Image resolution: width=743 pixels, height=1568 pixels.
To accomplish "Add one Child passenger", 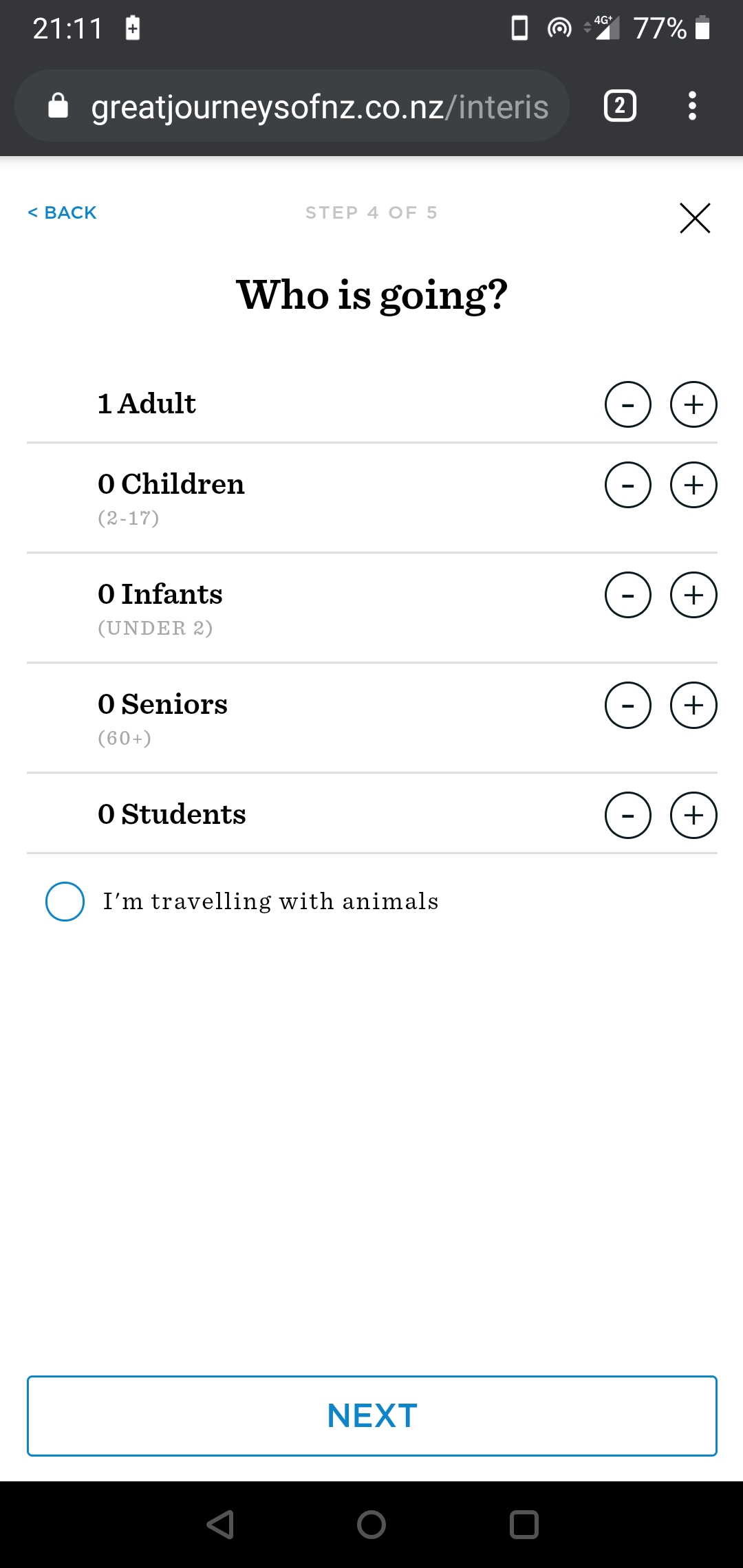I will point(693,485).
